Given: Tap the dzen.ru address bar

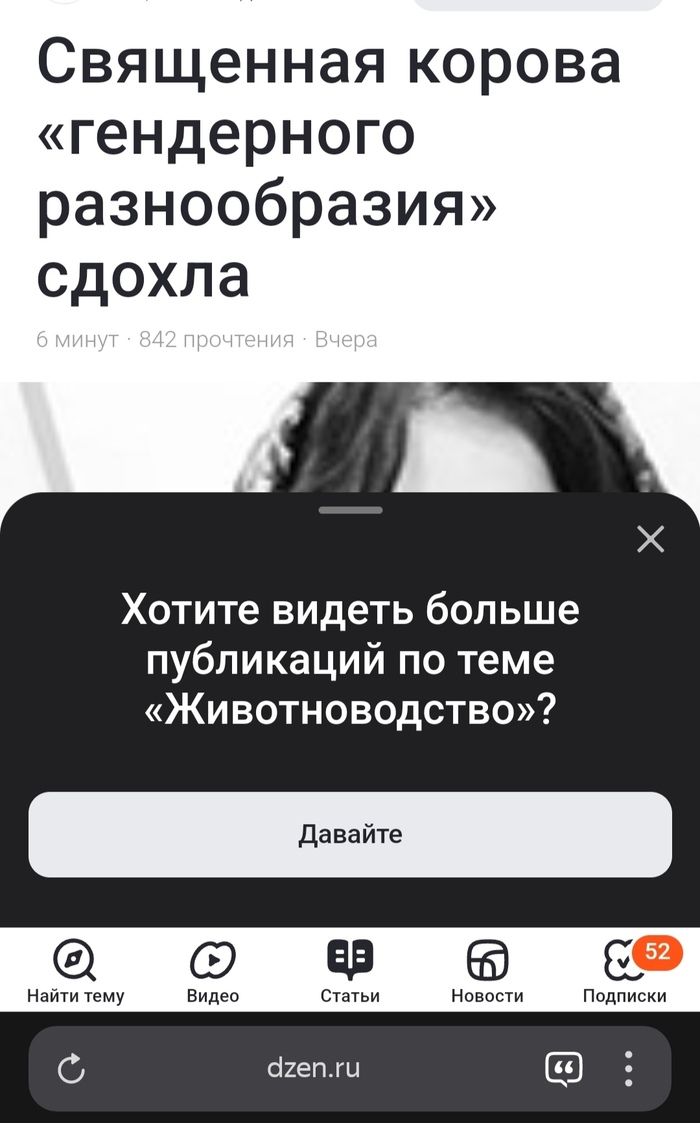Looking at the screenshot, I should (x=313, y=1068).
